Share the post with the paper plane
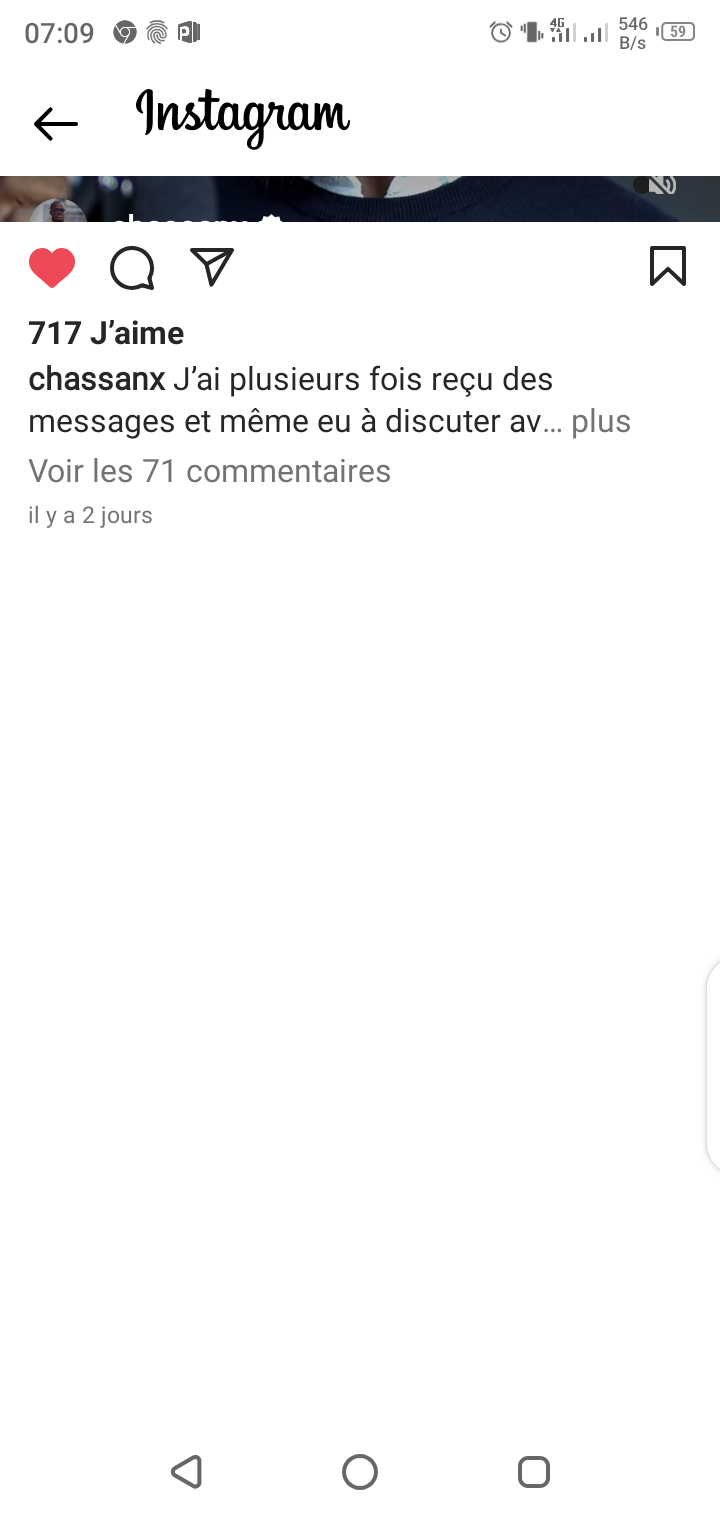720x1520 pixels. coord(212,267)
